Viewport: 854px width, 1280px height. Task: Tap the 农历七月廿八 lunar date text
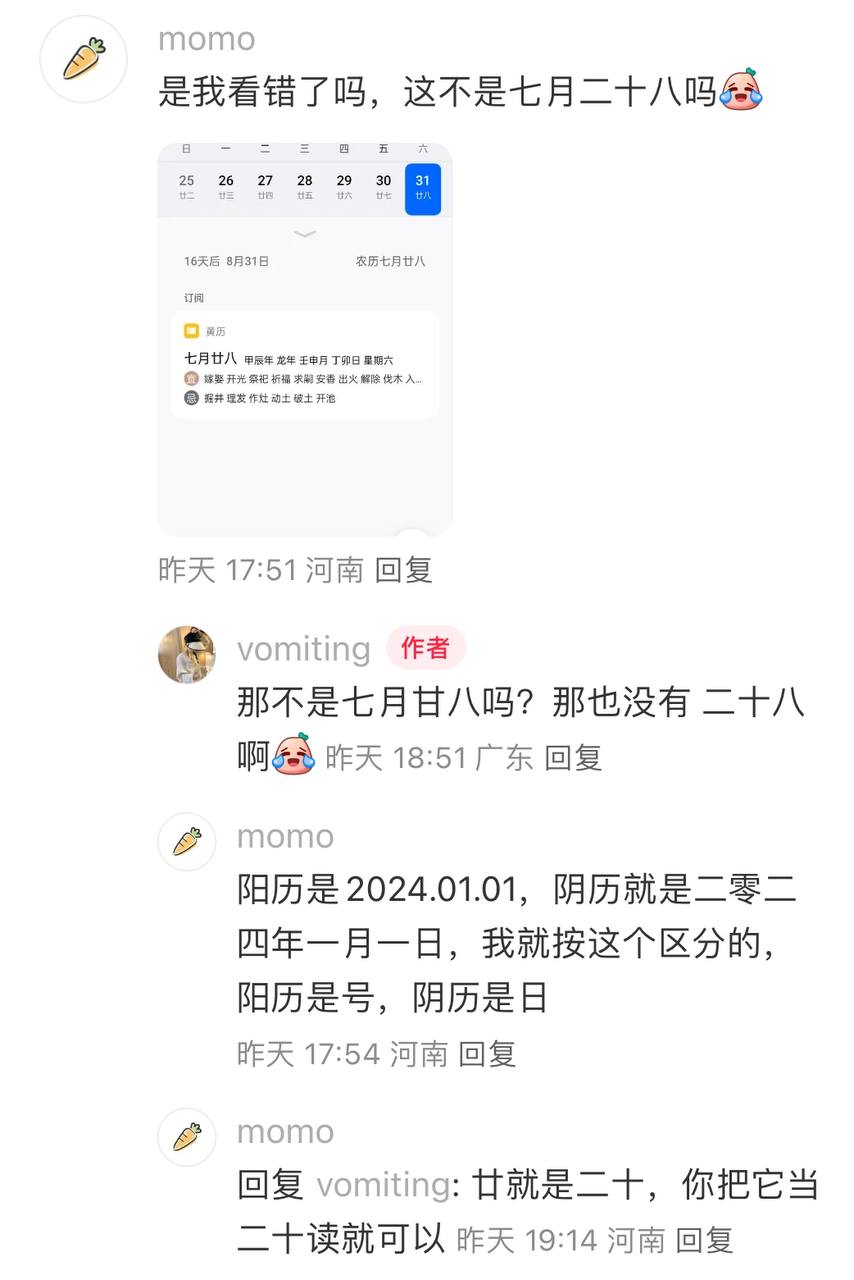388,261
